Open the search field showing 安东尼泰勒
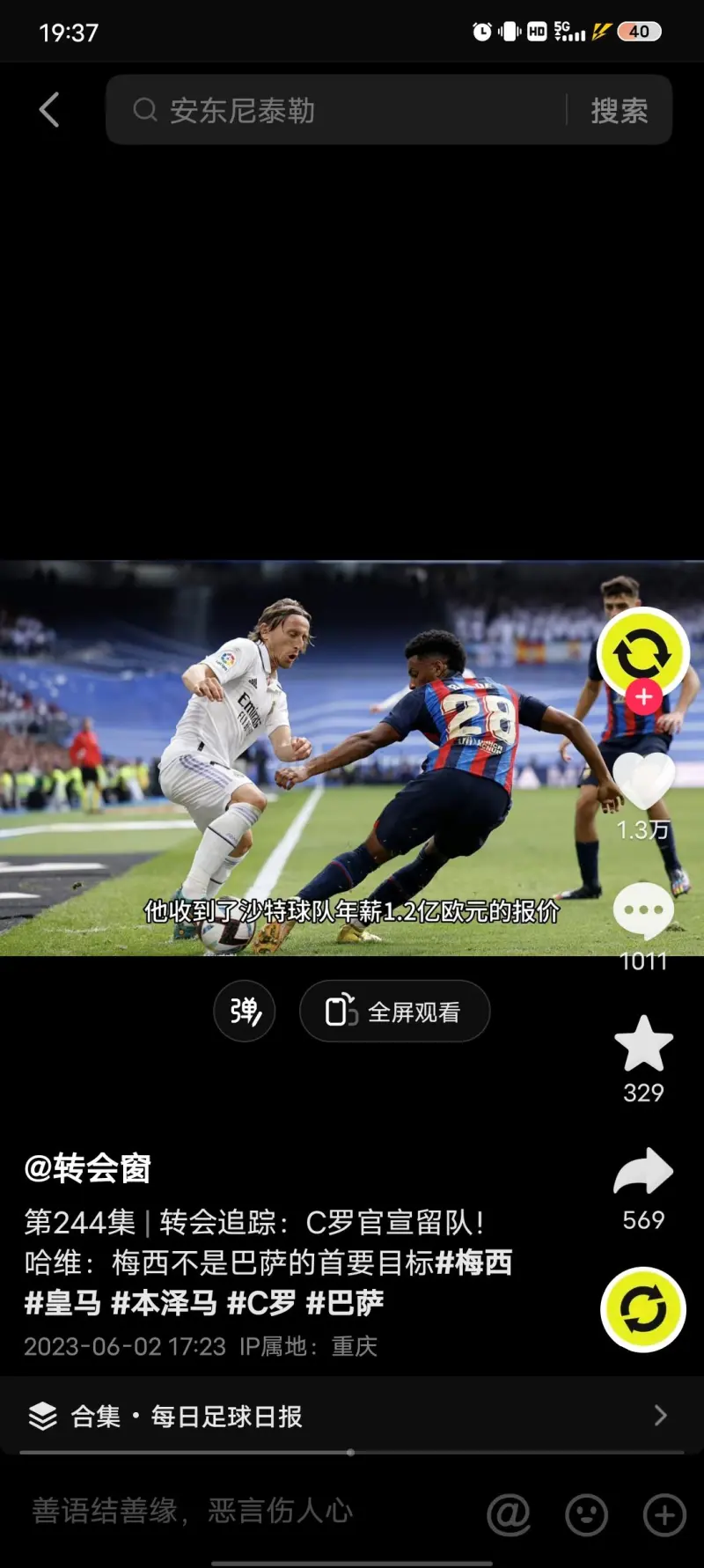Image resolution: width=704 pixels, height=1568 pixels. click(343, 110)
